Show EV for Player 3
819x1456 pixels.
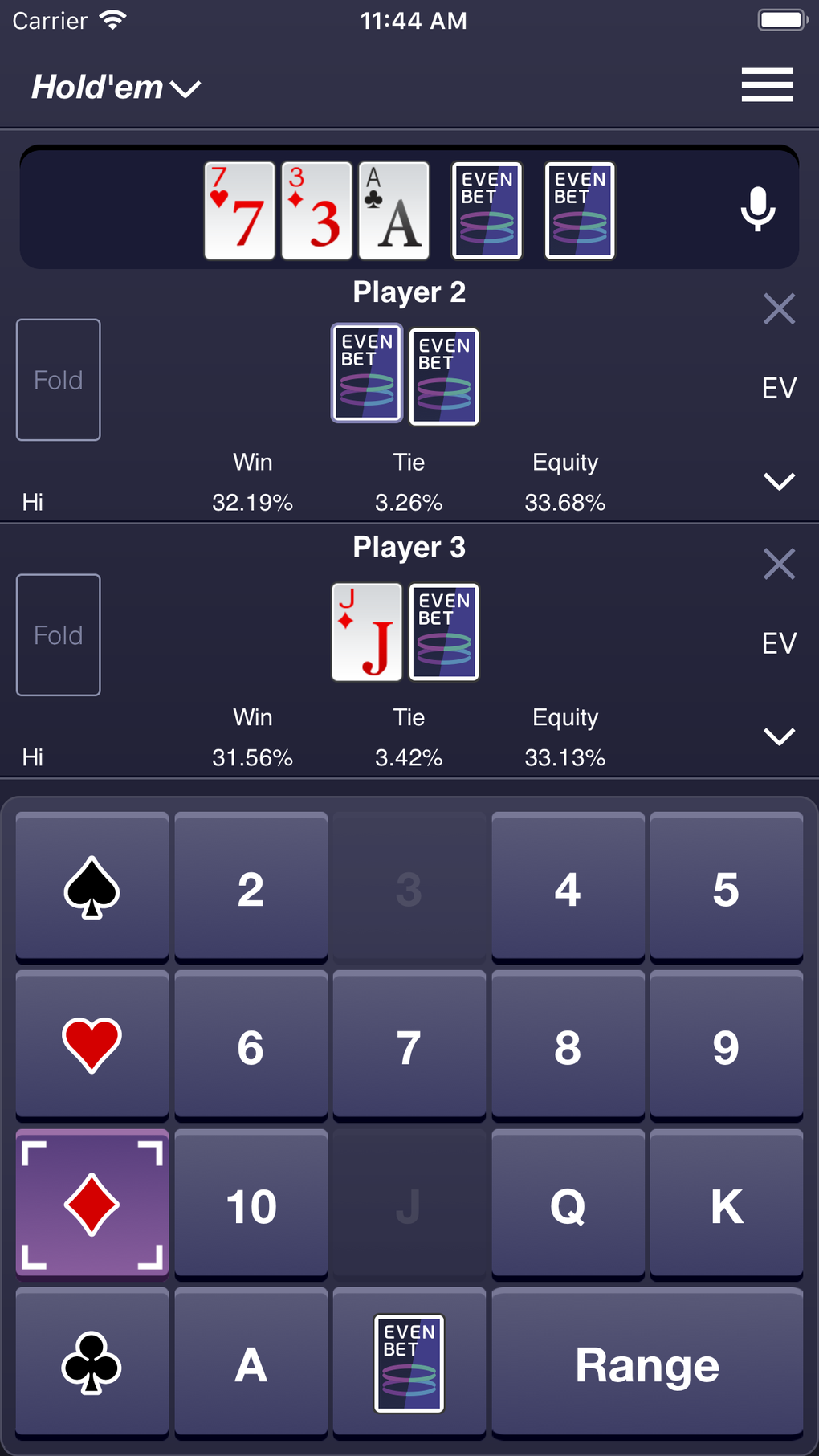pos(779,643)
